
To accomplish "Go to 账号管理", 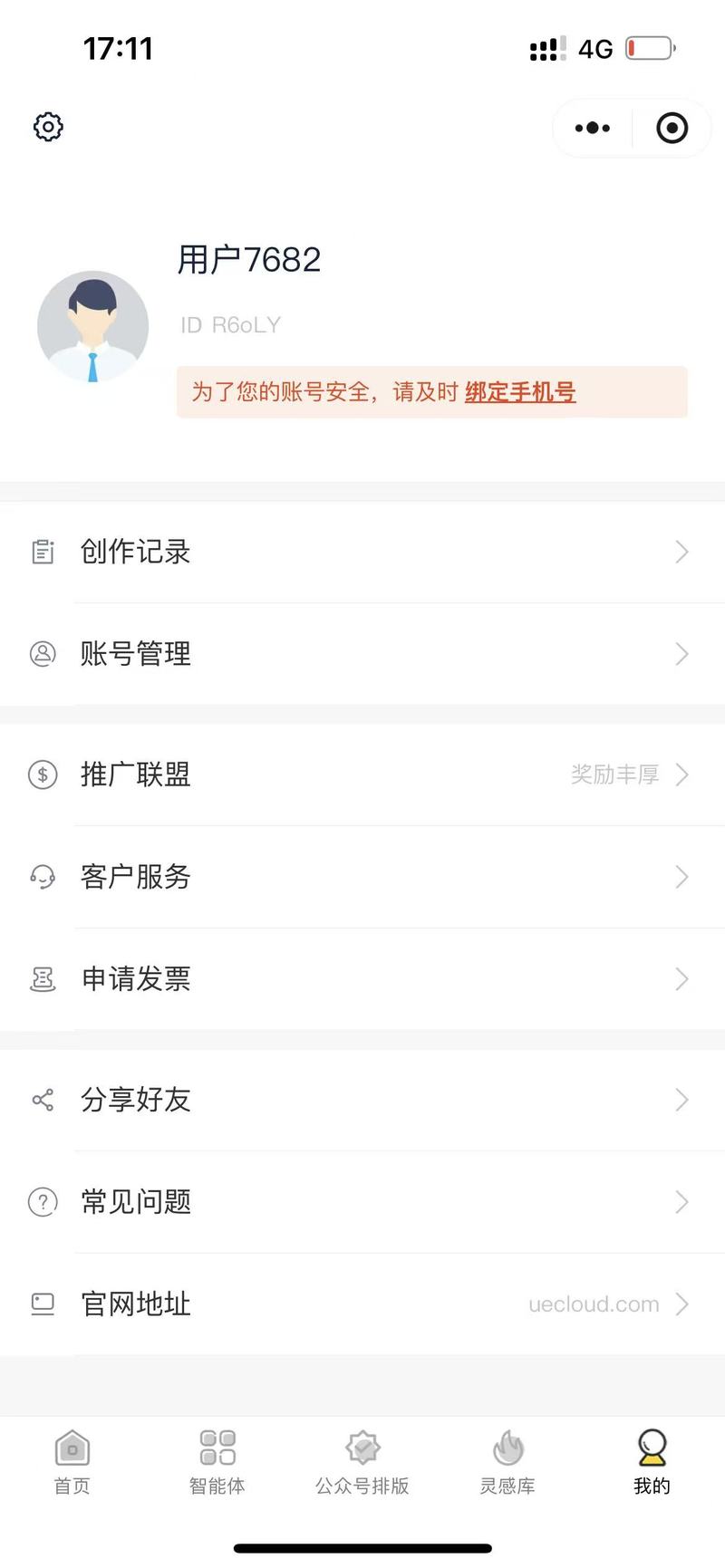I will [362, 654].
